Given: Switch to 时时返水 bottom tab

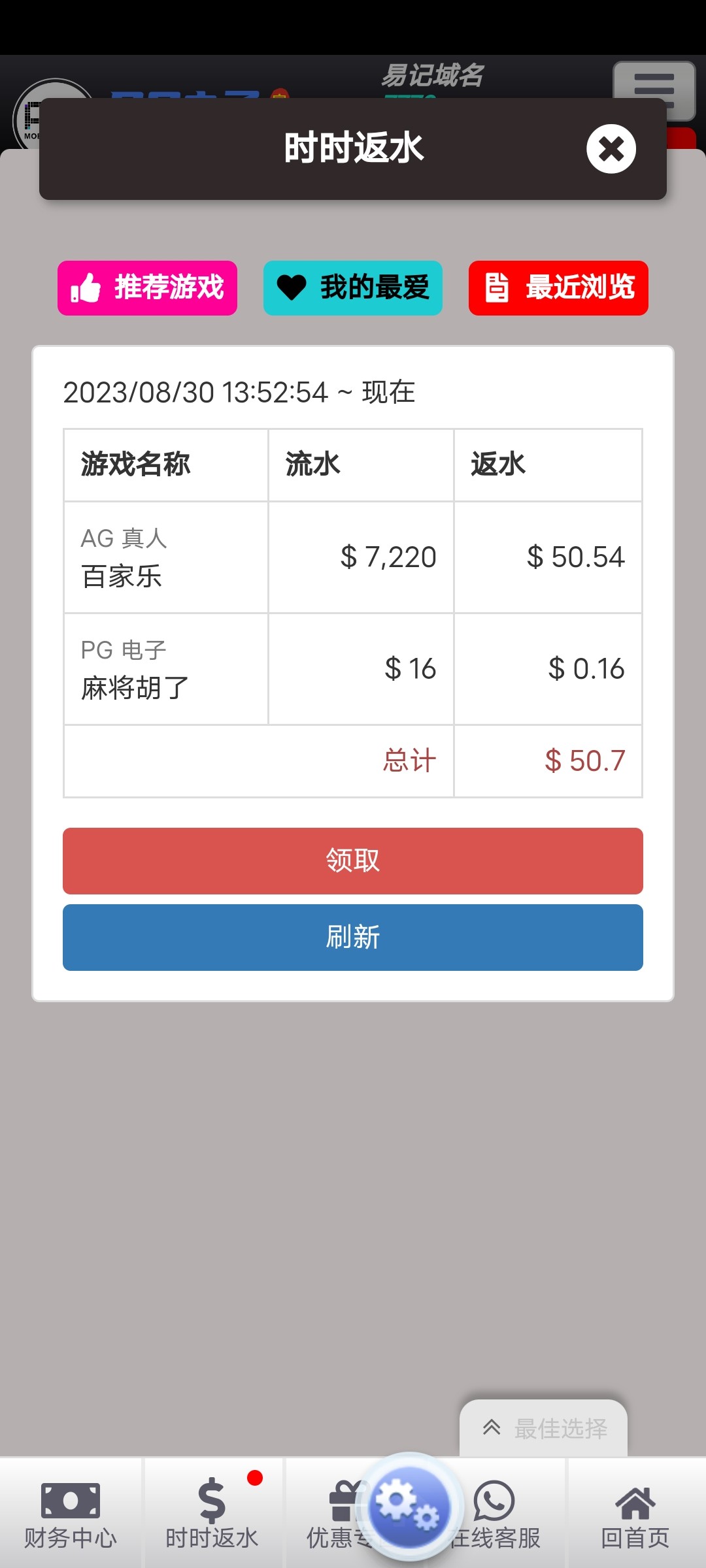Looking at the screenshot, I should point(212,1514).
